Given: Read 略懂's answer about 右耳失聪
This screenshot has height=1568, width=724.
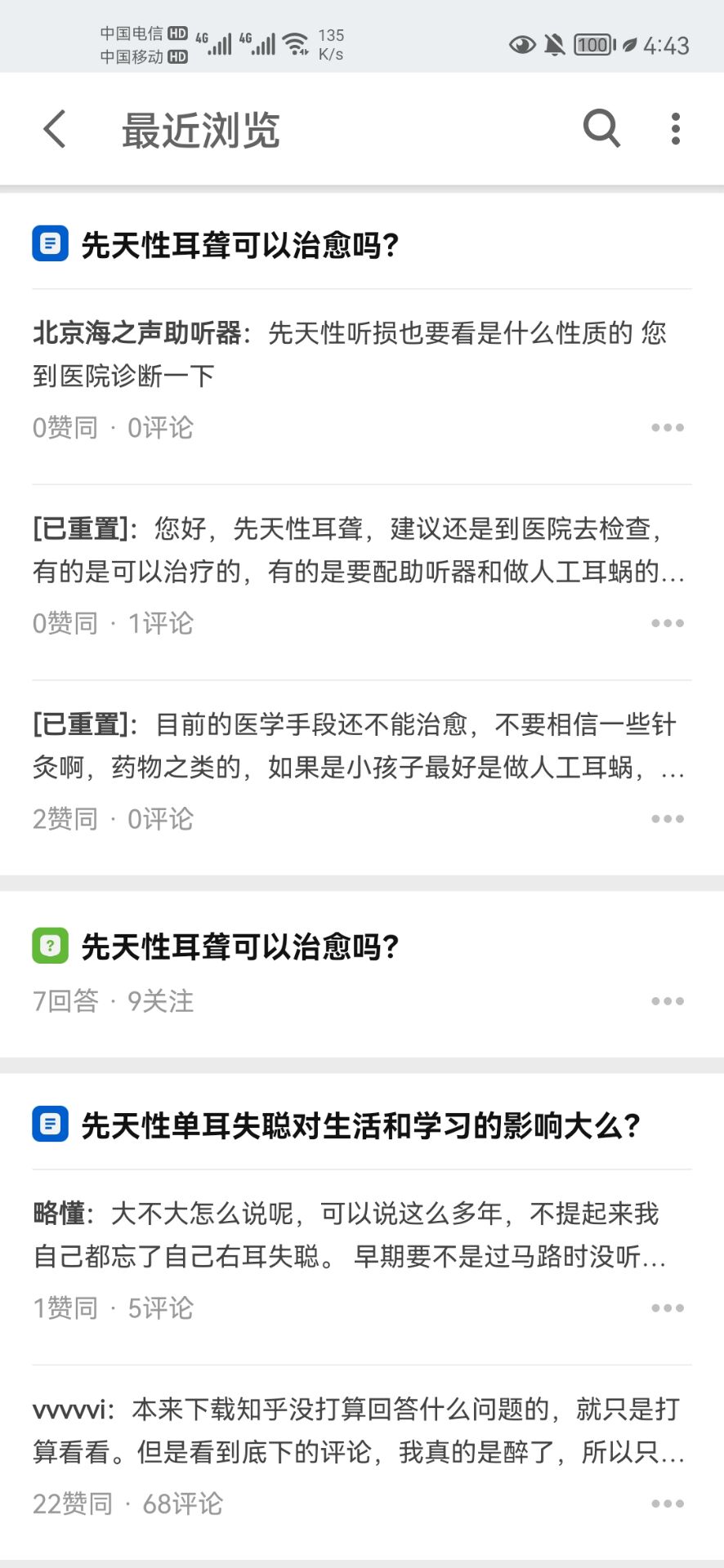Looking at the screenshot, I should pyautogui.click(x=350, y=1235).
